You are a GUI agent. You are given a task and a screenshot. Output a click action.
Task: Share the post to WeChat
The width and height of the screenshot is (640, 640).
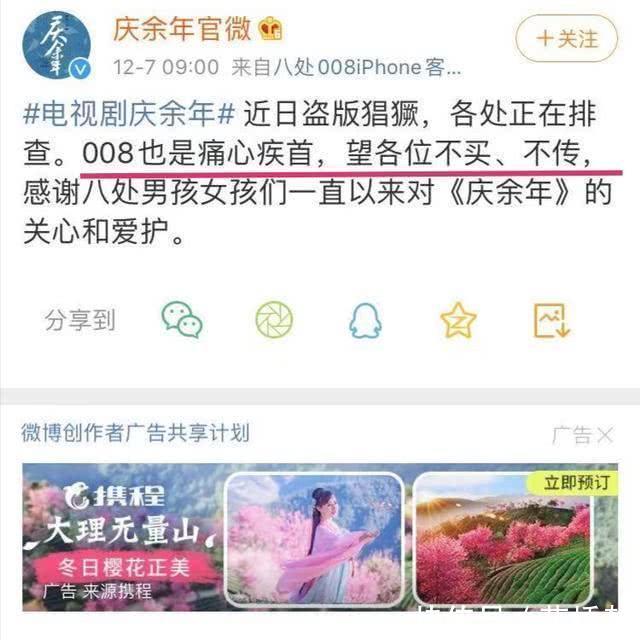[182, 319]
